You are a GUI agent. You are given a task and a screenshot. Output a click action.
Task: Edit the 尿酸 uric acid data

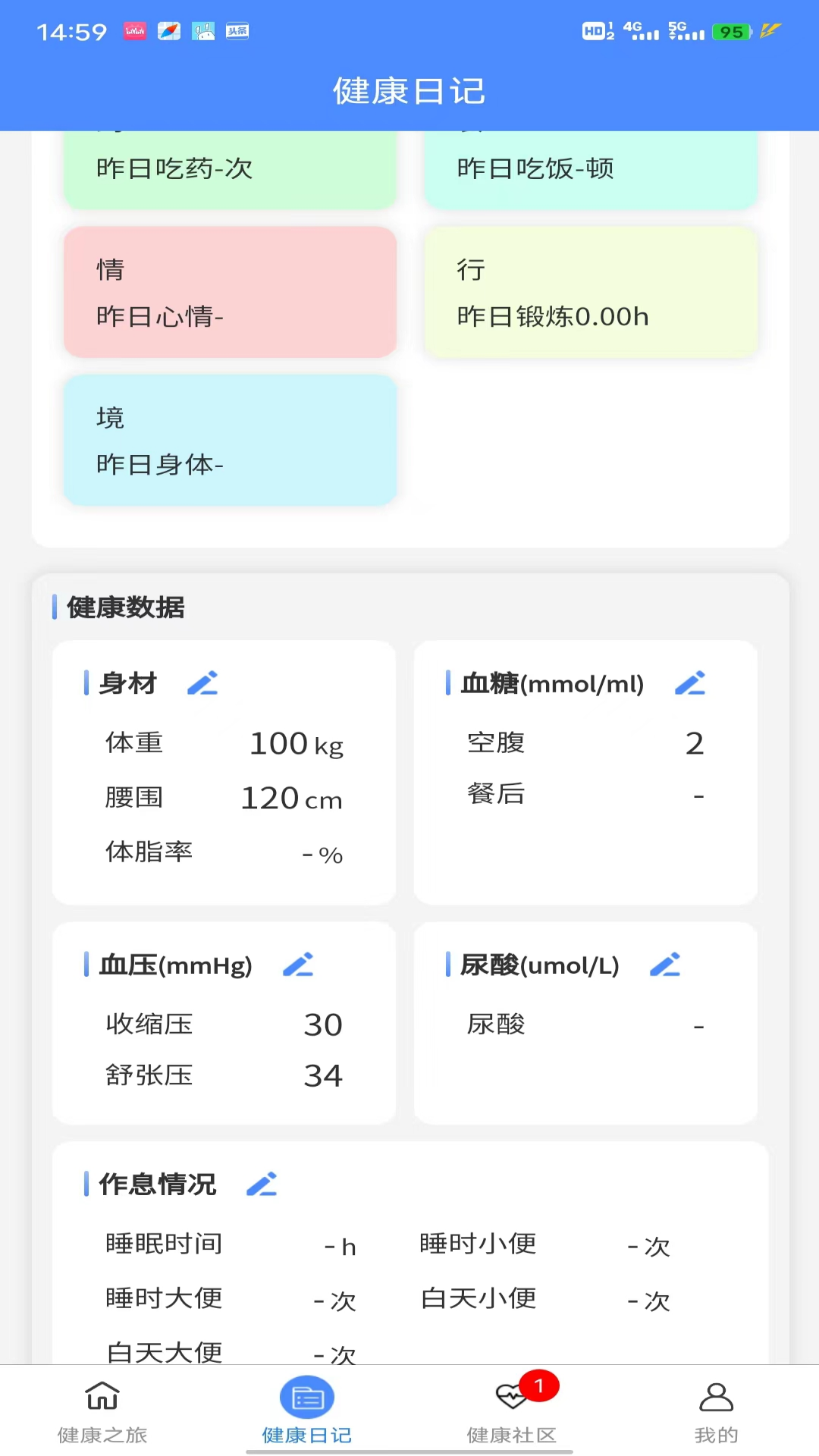pos(665,965)
